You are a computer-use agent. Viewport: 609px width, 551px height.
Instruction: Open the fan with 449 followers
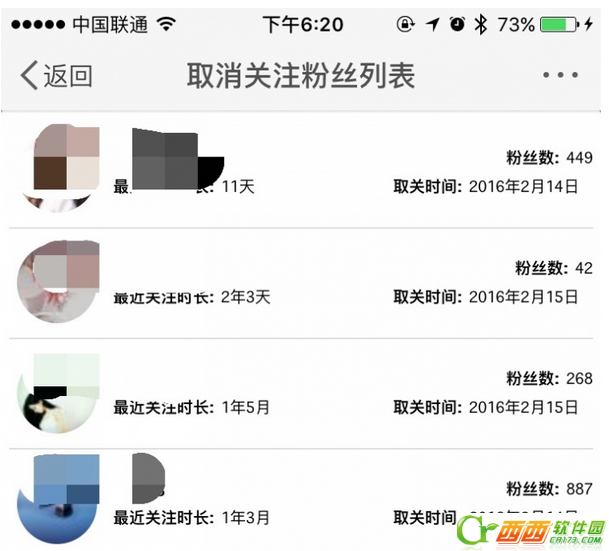304,170
